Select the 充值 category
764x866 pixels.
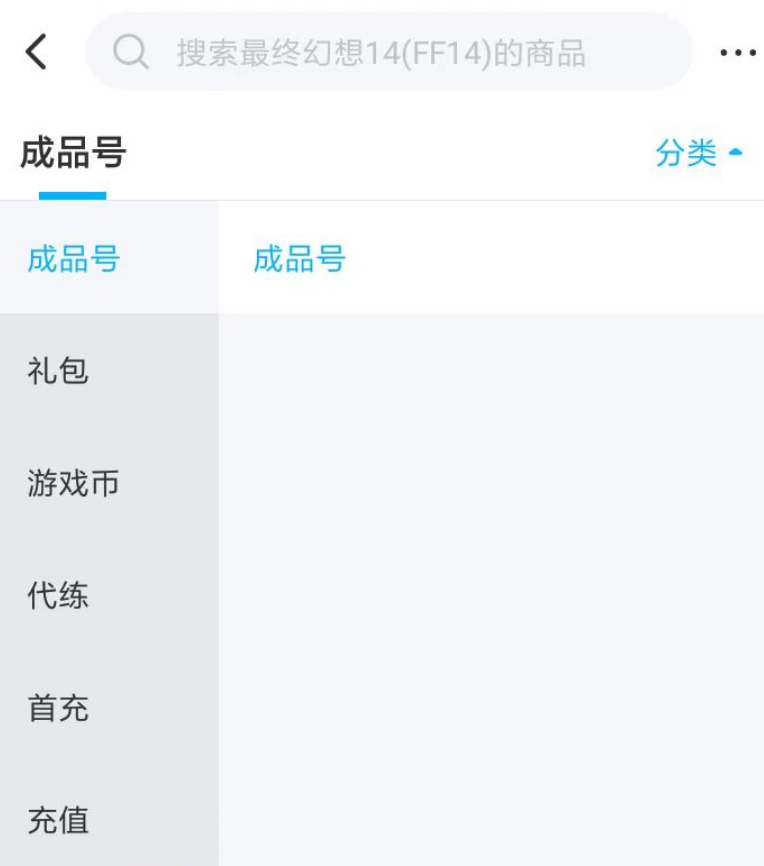[58, 820]
